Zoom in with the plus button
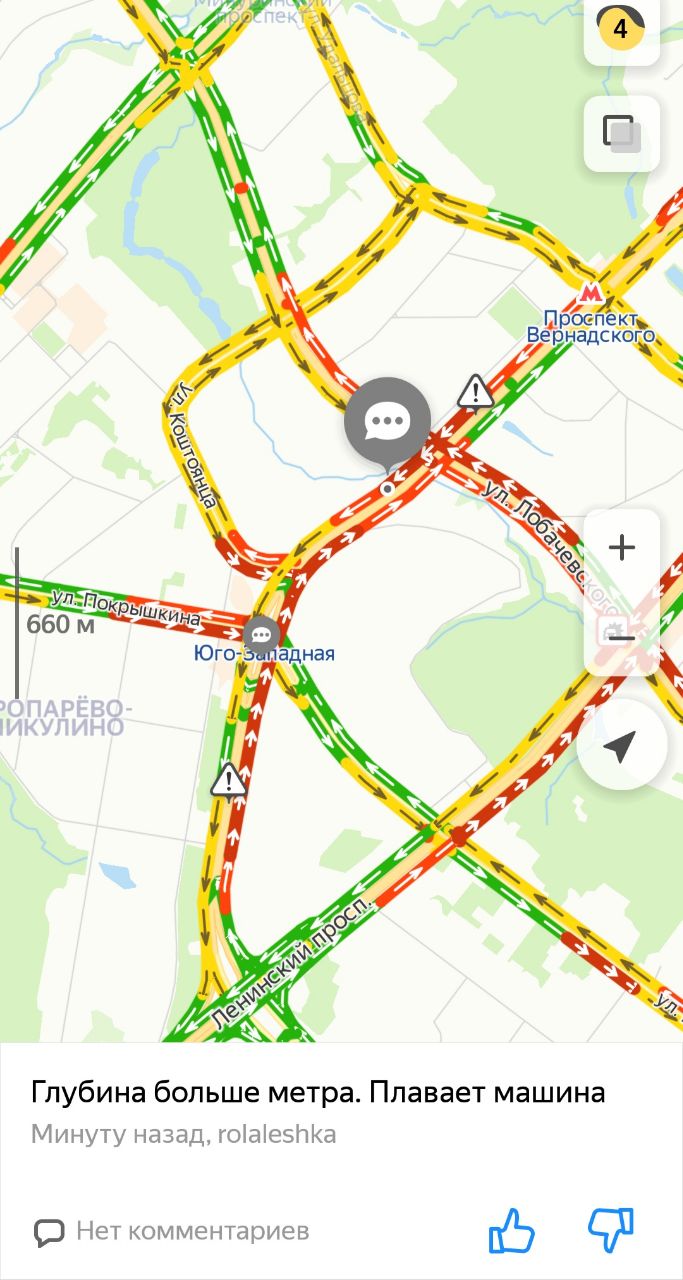 pyautogui.click(x=621, y=548)
